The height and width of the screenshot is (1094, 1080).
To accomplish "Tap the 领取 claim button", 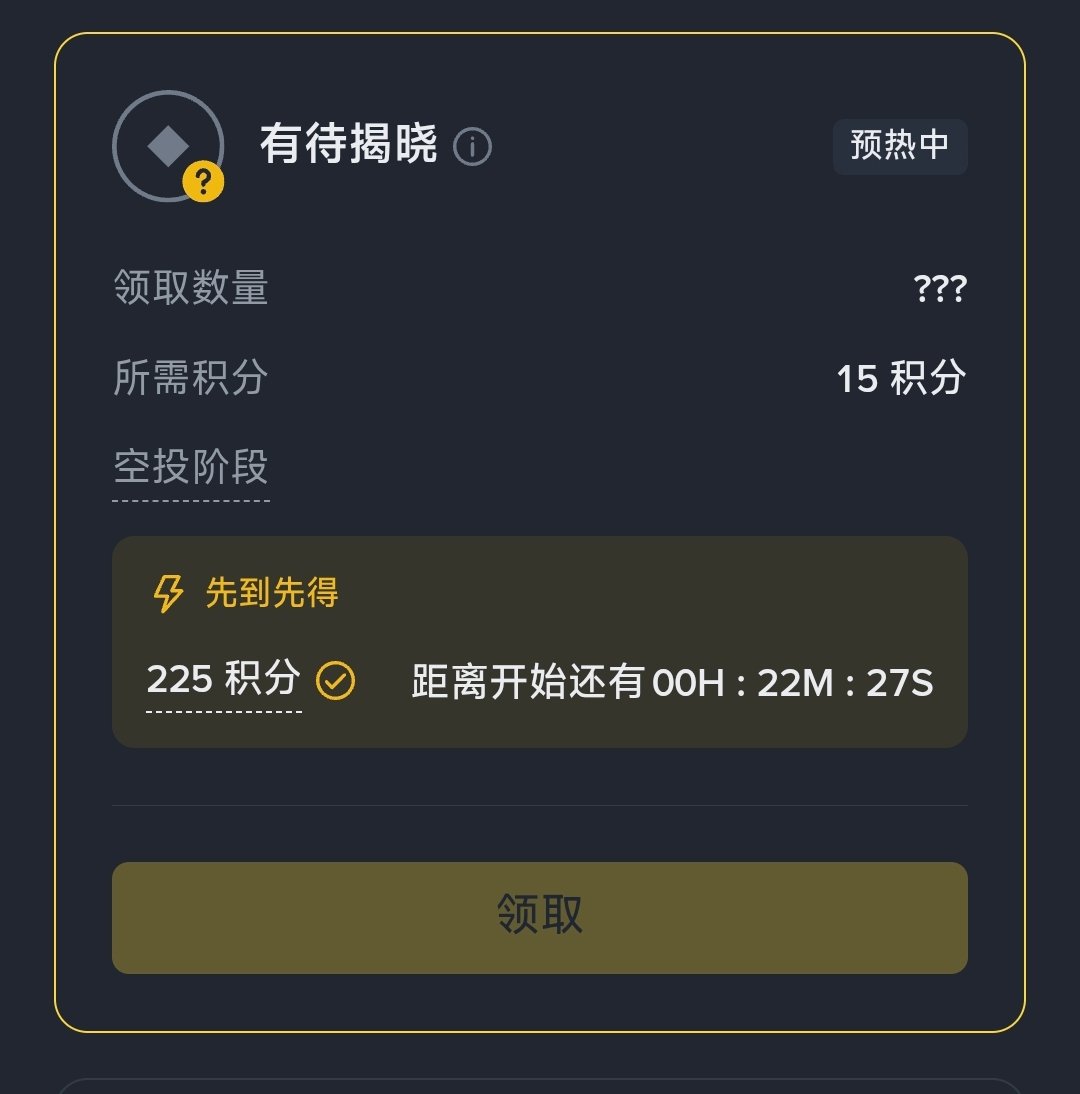I will coord(540,917).
